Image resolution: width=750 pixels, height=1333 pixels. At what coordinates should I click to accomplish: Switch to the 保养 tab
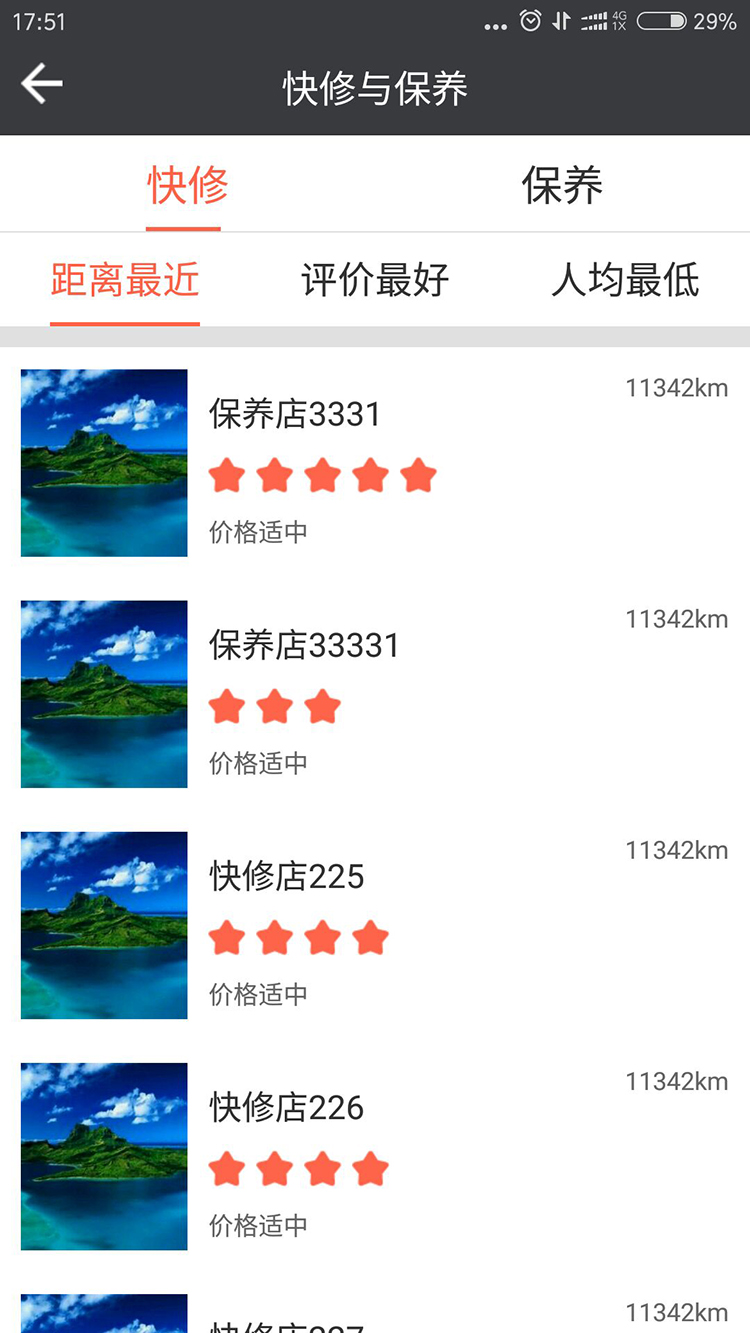tap(562, 186)
